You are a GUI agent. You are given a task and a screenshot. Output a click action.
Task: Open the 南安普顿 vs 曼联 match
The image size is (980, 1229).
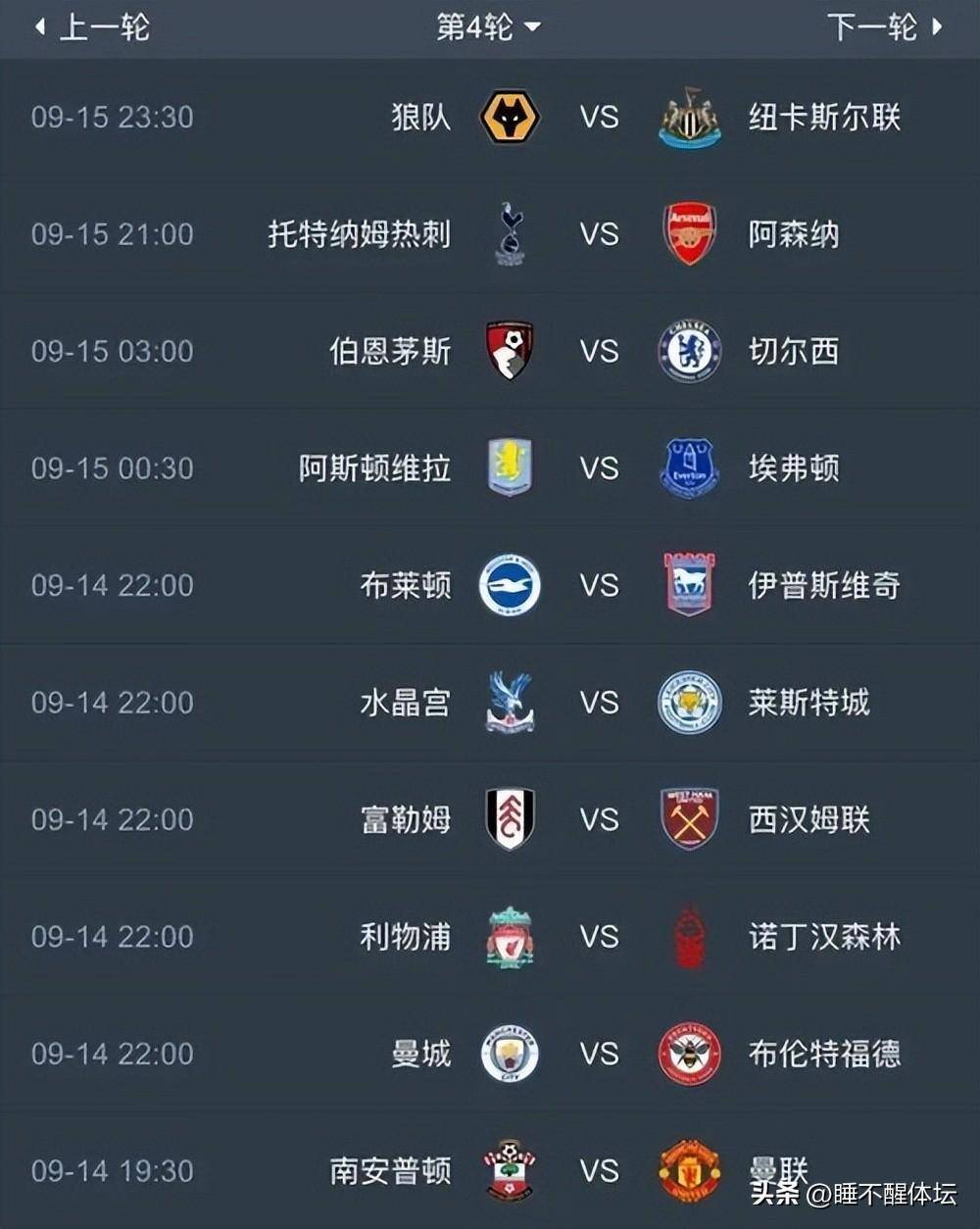(598, 1170)
